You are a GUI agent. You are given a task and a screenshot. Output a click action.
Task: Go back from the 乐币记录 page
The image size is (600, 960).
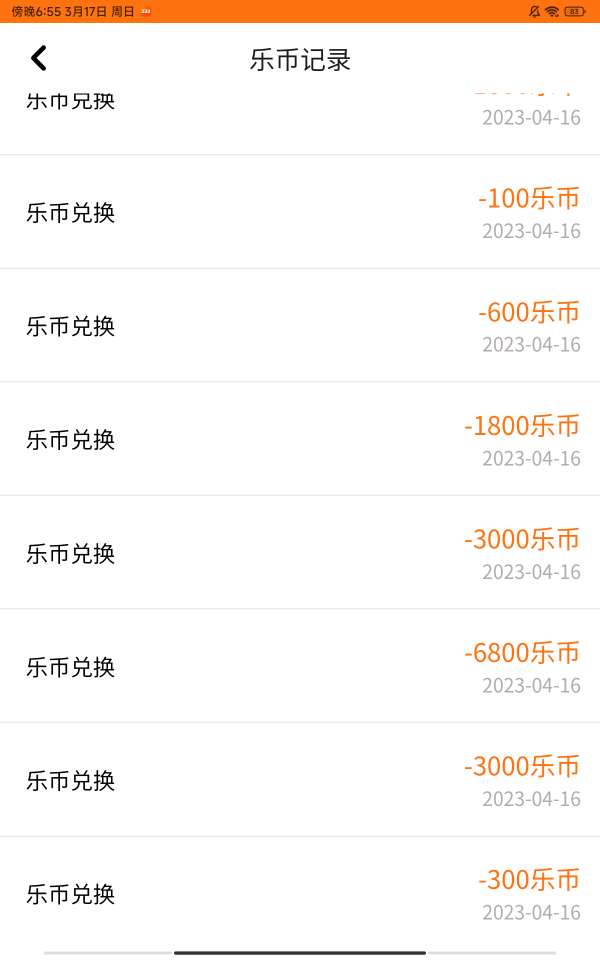click(x=39, y=58)
